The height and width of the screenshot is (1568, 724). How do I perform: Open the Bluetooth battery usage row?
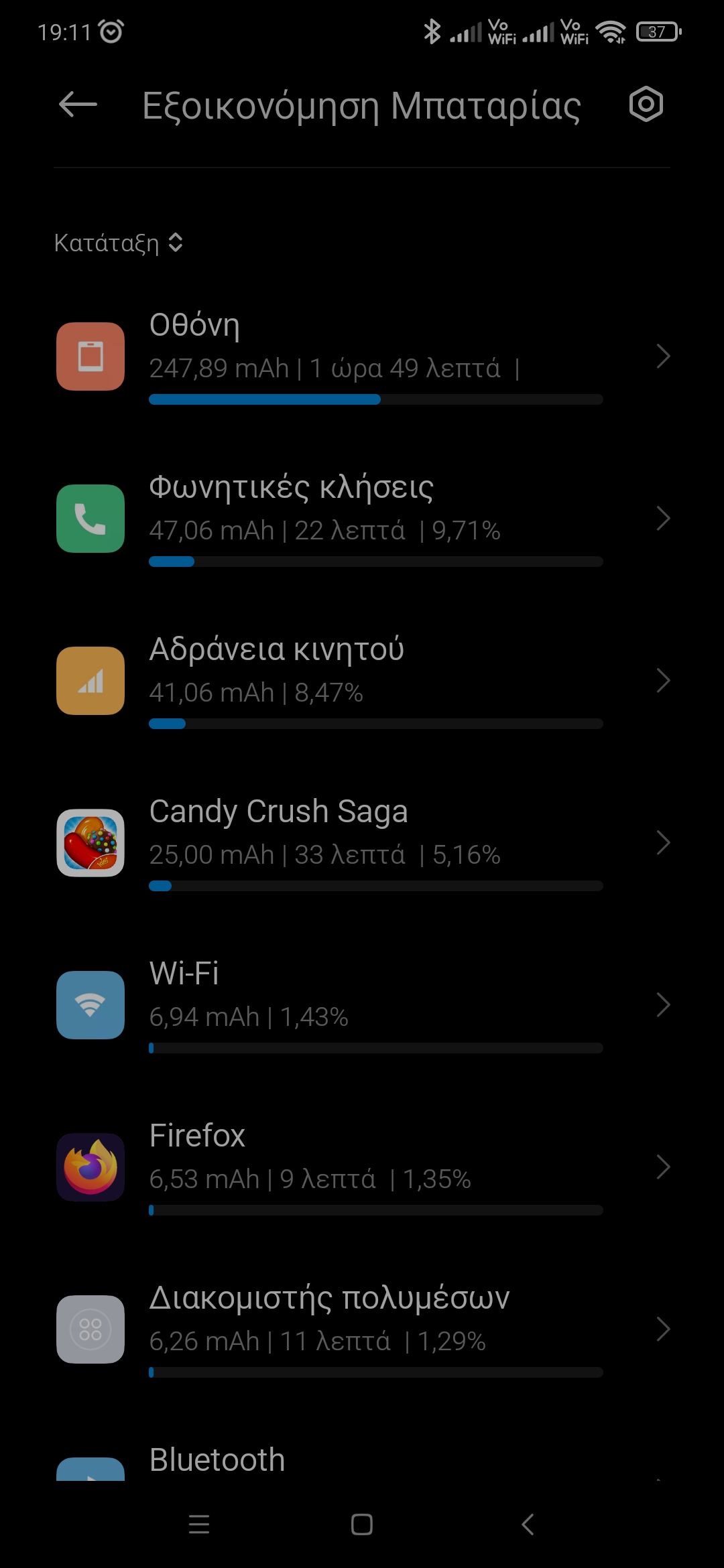362,1462
